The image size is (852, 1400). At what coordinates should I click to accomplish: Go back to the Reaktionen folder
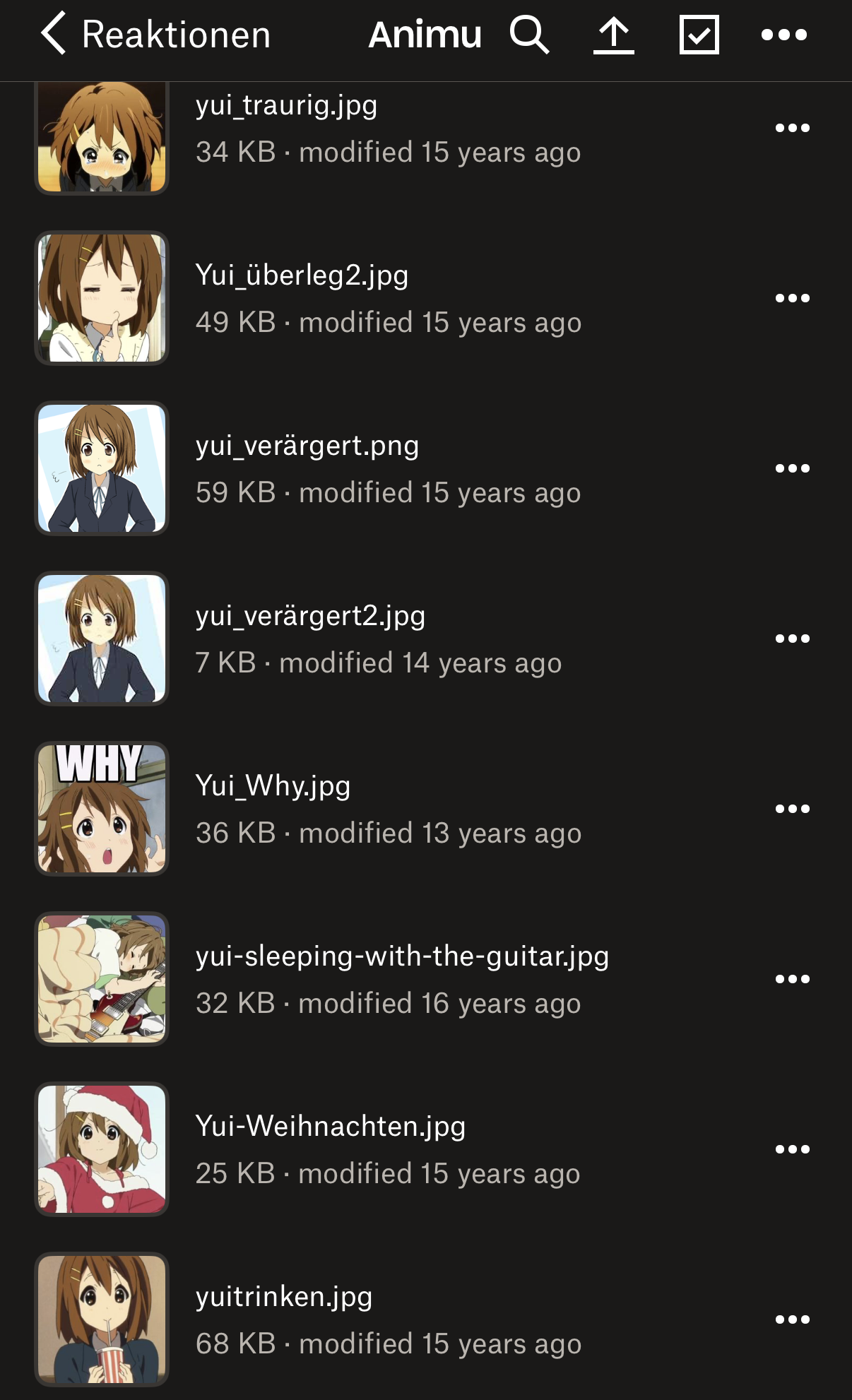[155, 35]
